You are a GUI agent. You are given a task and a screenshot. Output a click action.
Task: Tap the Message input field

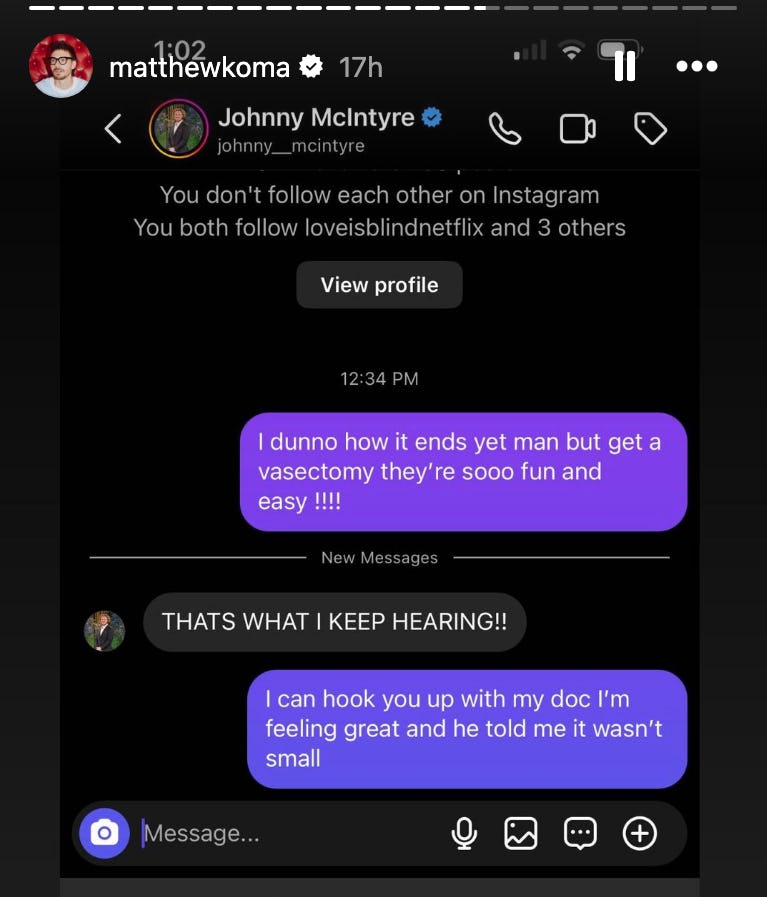tap(250, 833)
